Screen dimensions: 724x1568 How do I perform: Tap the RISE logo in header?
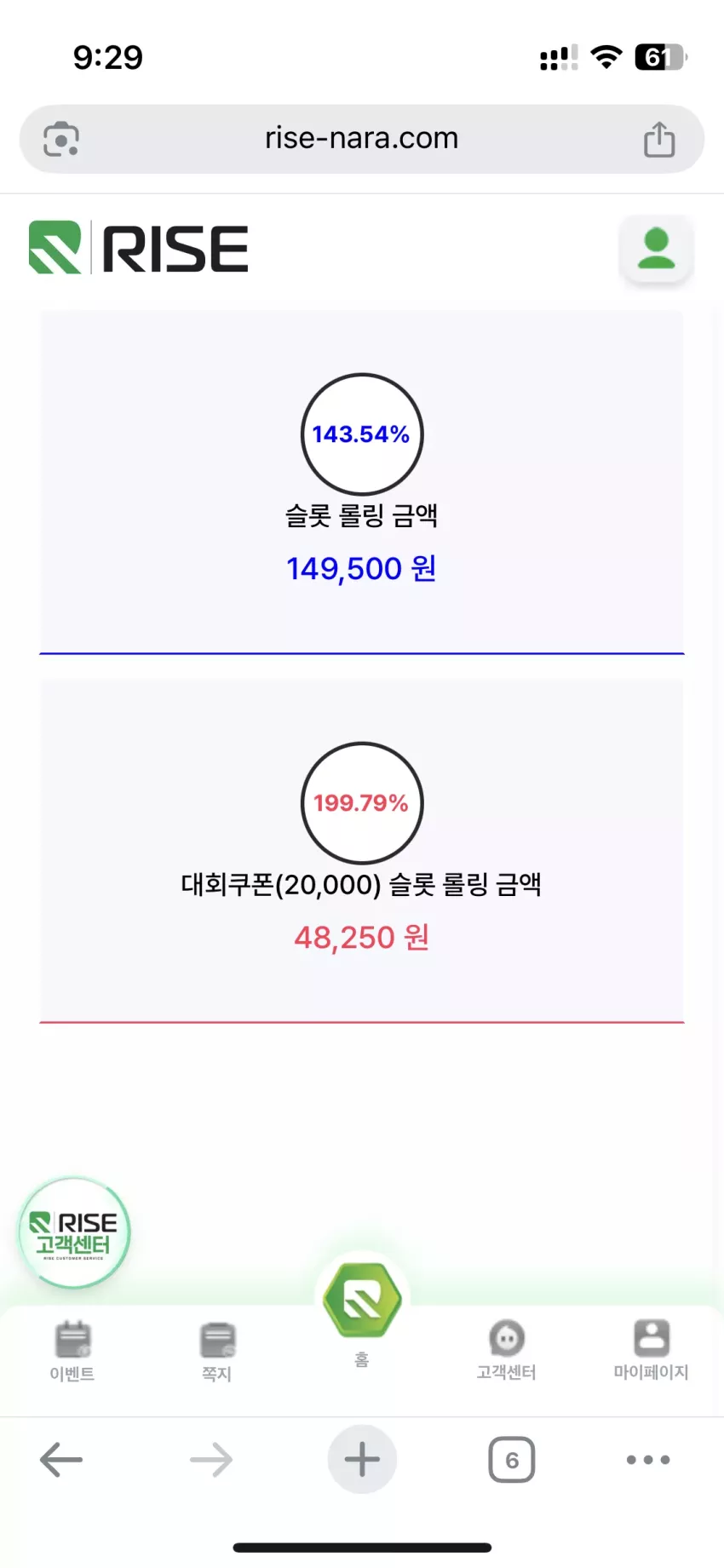[139, 248]
